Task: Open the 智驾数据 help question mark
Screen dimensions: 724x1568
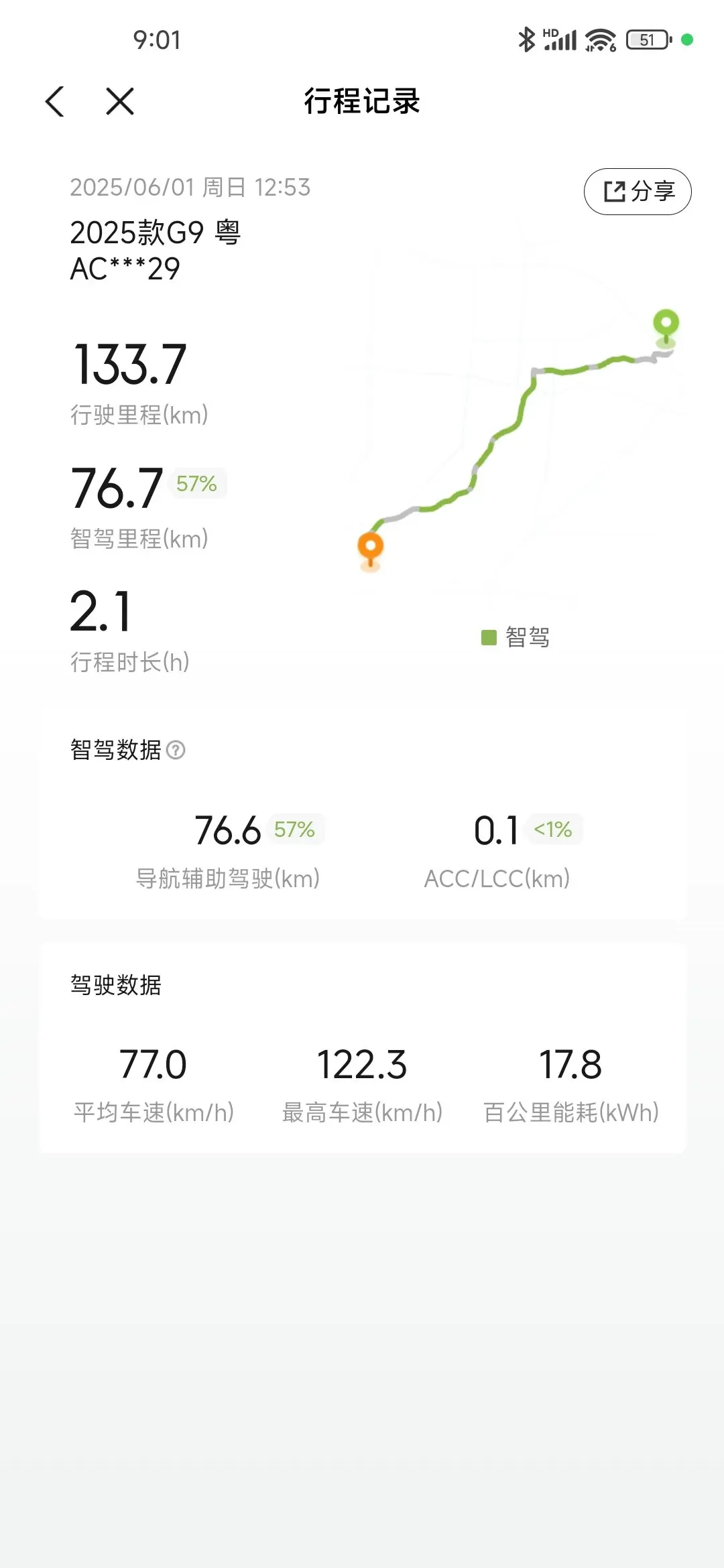Action: pos(176,750)
